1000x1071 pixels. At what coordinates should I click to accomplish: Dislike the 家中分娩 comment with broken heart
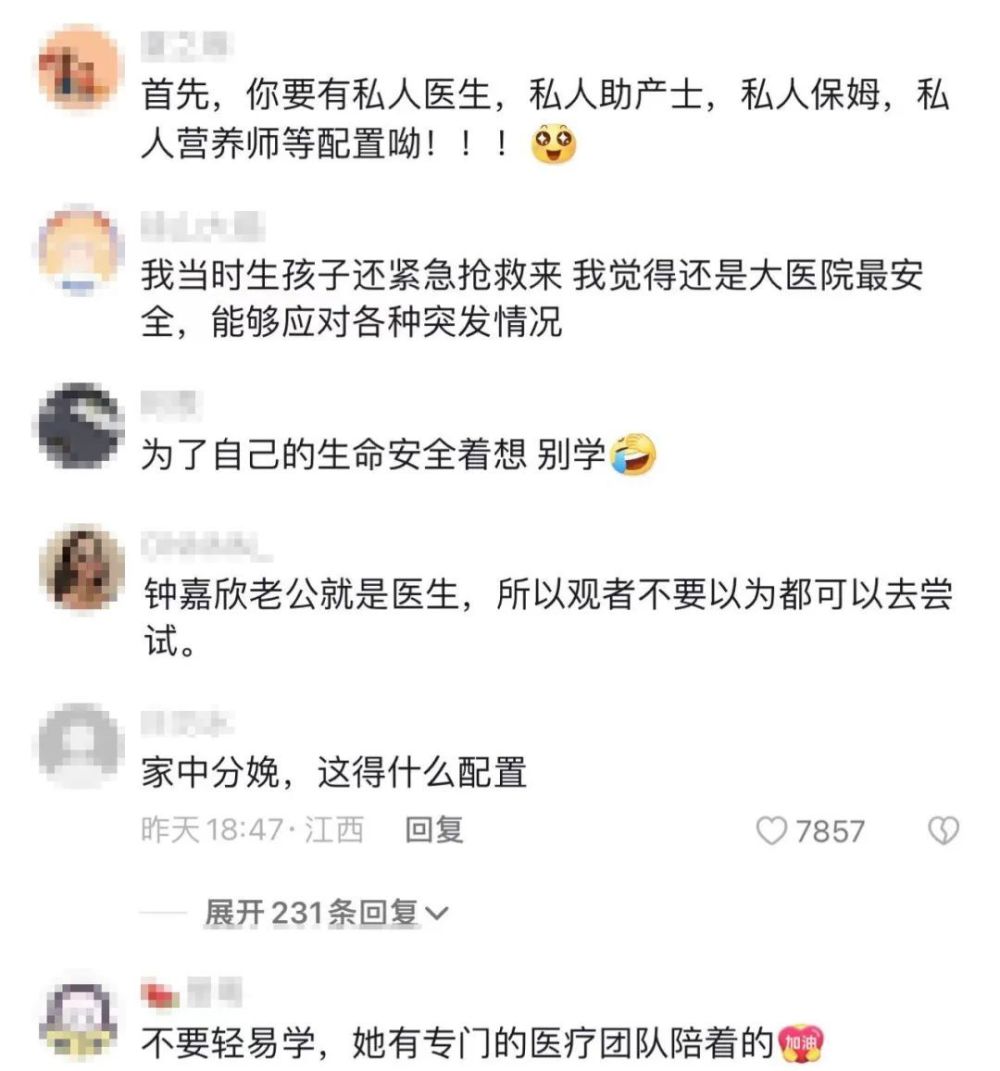[944, 830]
